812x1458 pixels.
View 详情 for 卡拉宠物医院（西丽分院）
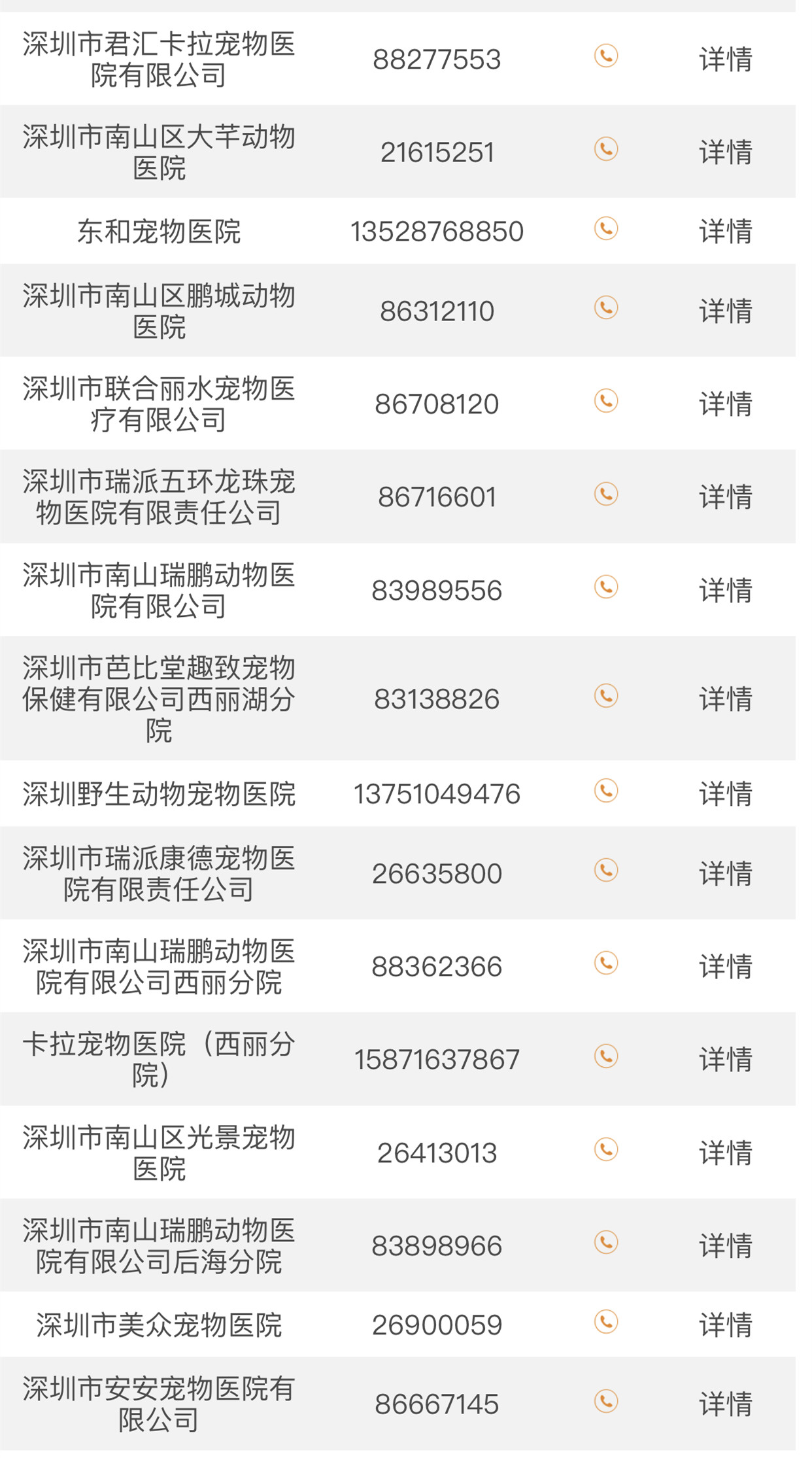[x=725, y=1060]
